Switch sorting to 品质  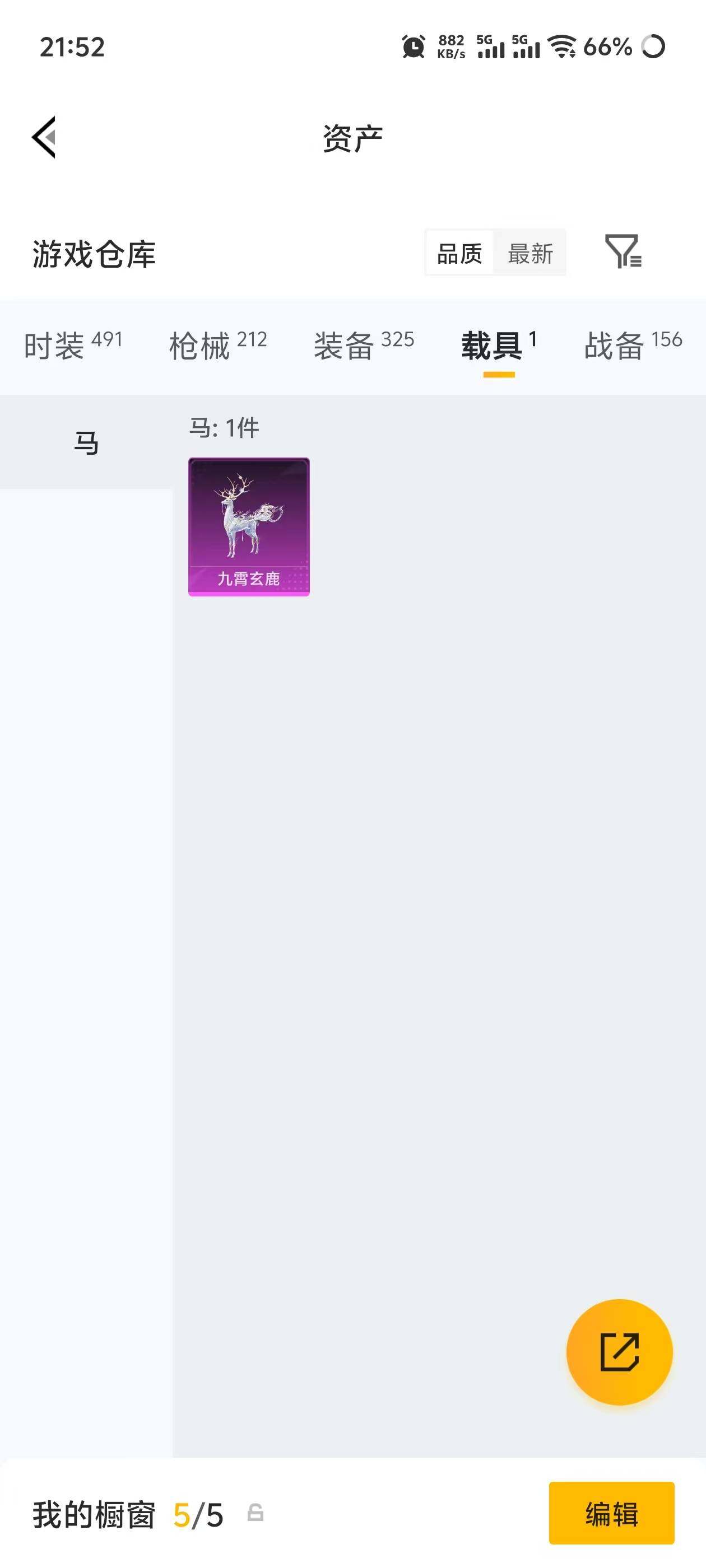pyautogui.click(x=461, y=253)
